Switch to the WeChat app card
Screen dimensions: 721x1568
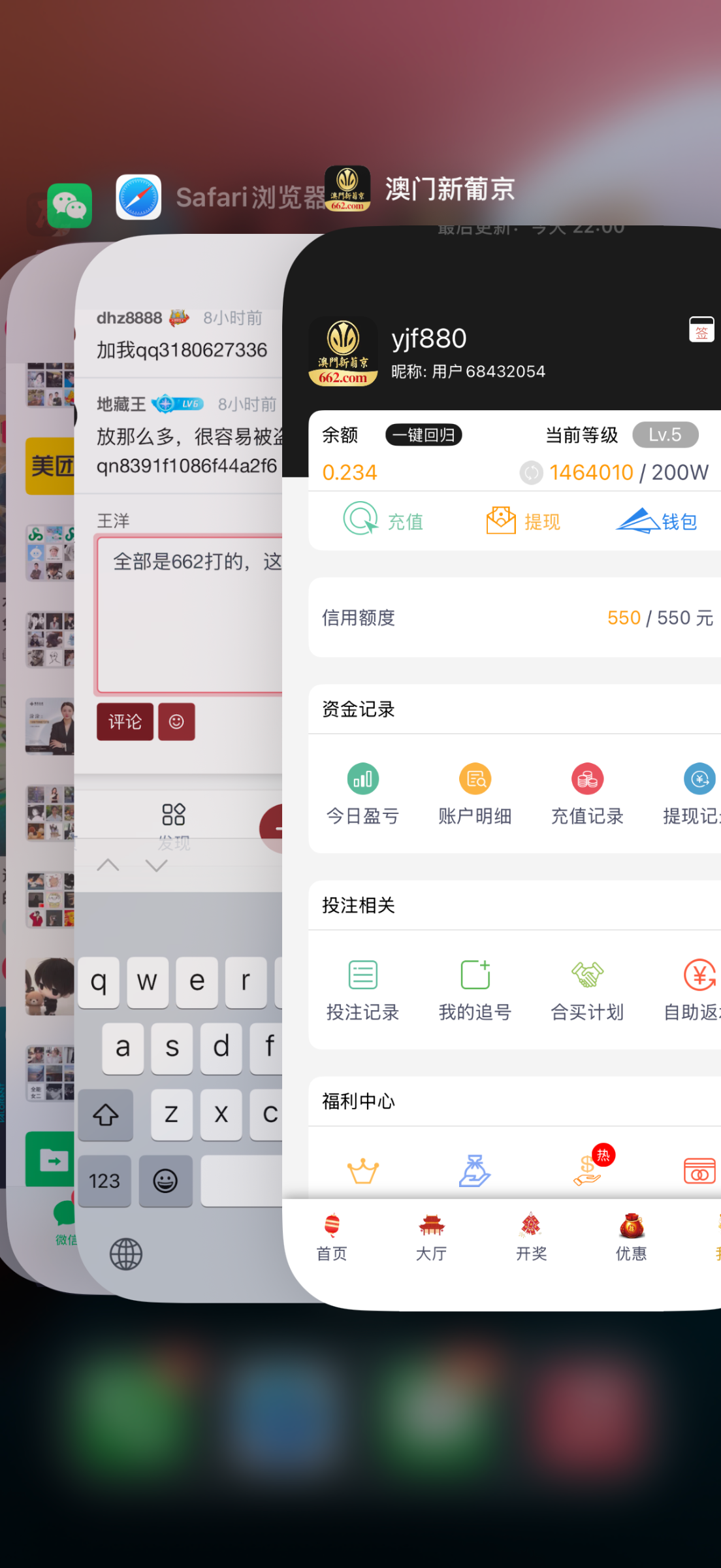point(39,719)
